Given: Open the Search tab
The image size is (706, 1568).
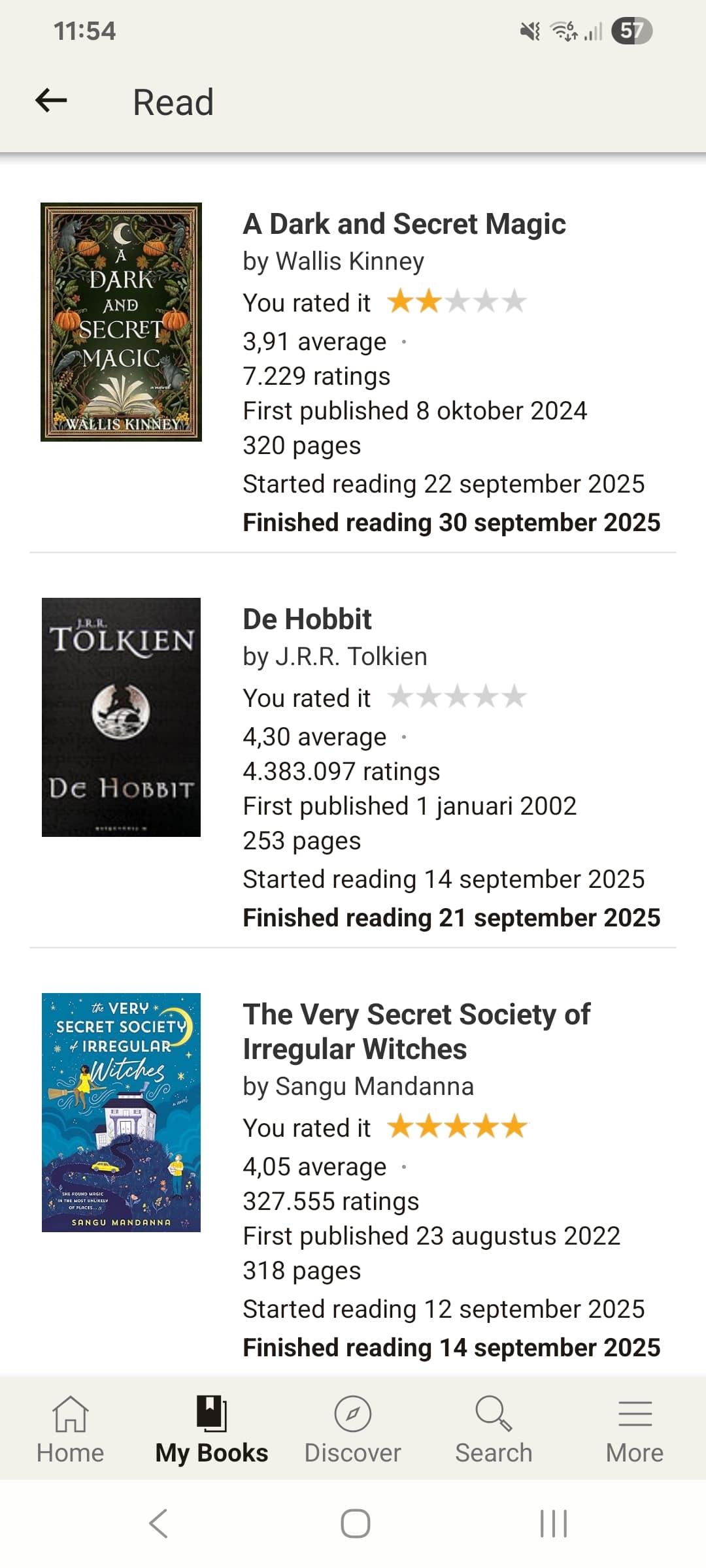Looking at the screenshot, I should (494, 1429).
